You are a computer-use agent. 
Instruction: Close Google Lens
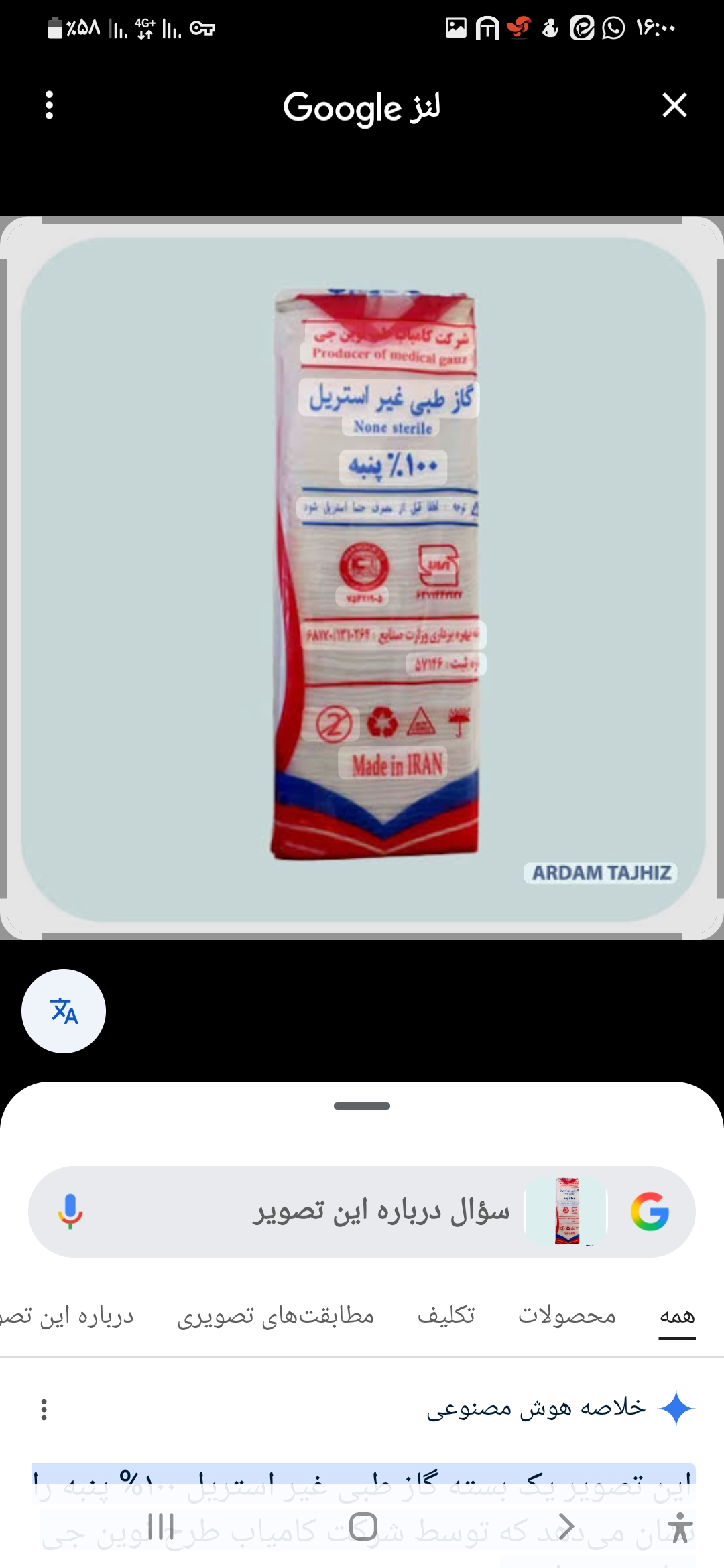pos(674,105)
